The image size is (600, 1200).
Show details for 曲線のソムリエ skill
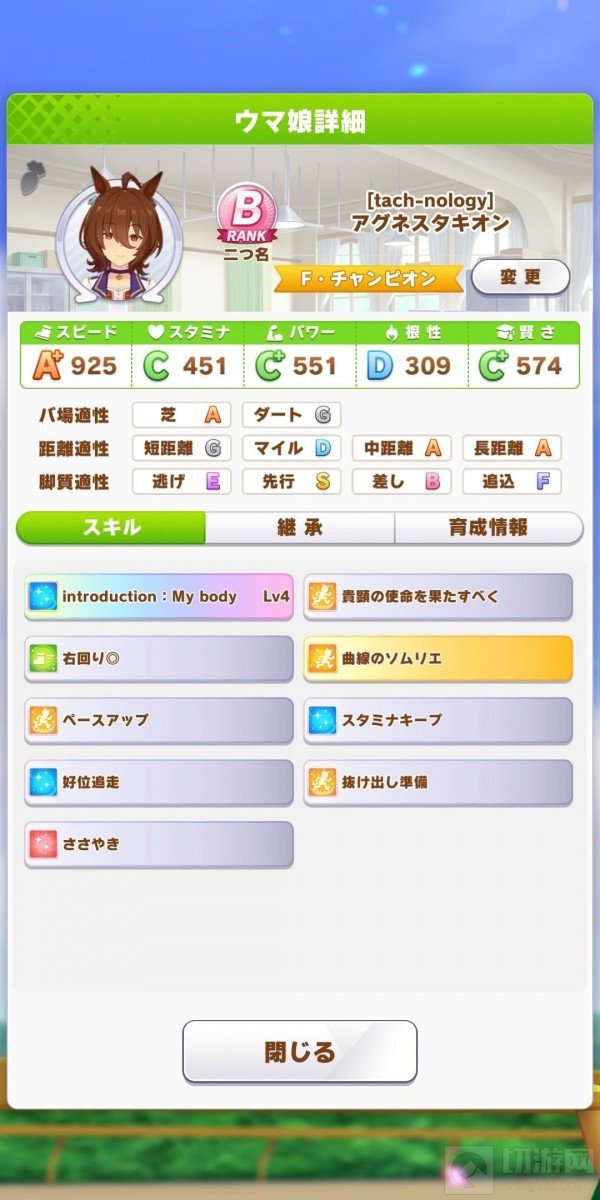click(438, 659)
